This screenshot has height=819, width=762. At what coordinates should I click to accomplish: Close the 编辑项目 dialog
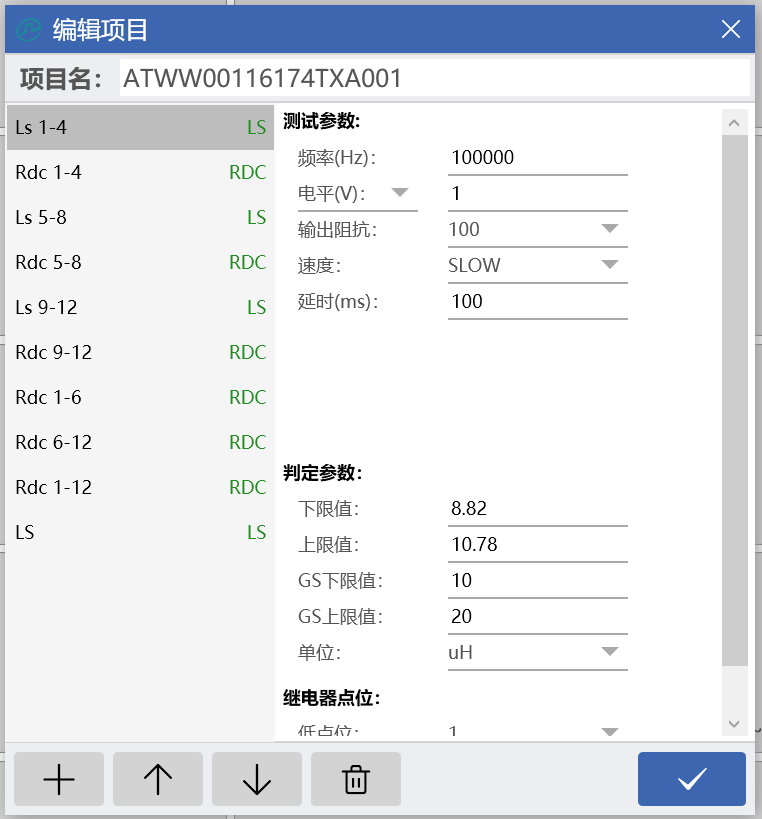click(x=731, y=29)
